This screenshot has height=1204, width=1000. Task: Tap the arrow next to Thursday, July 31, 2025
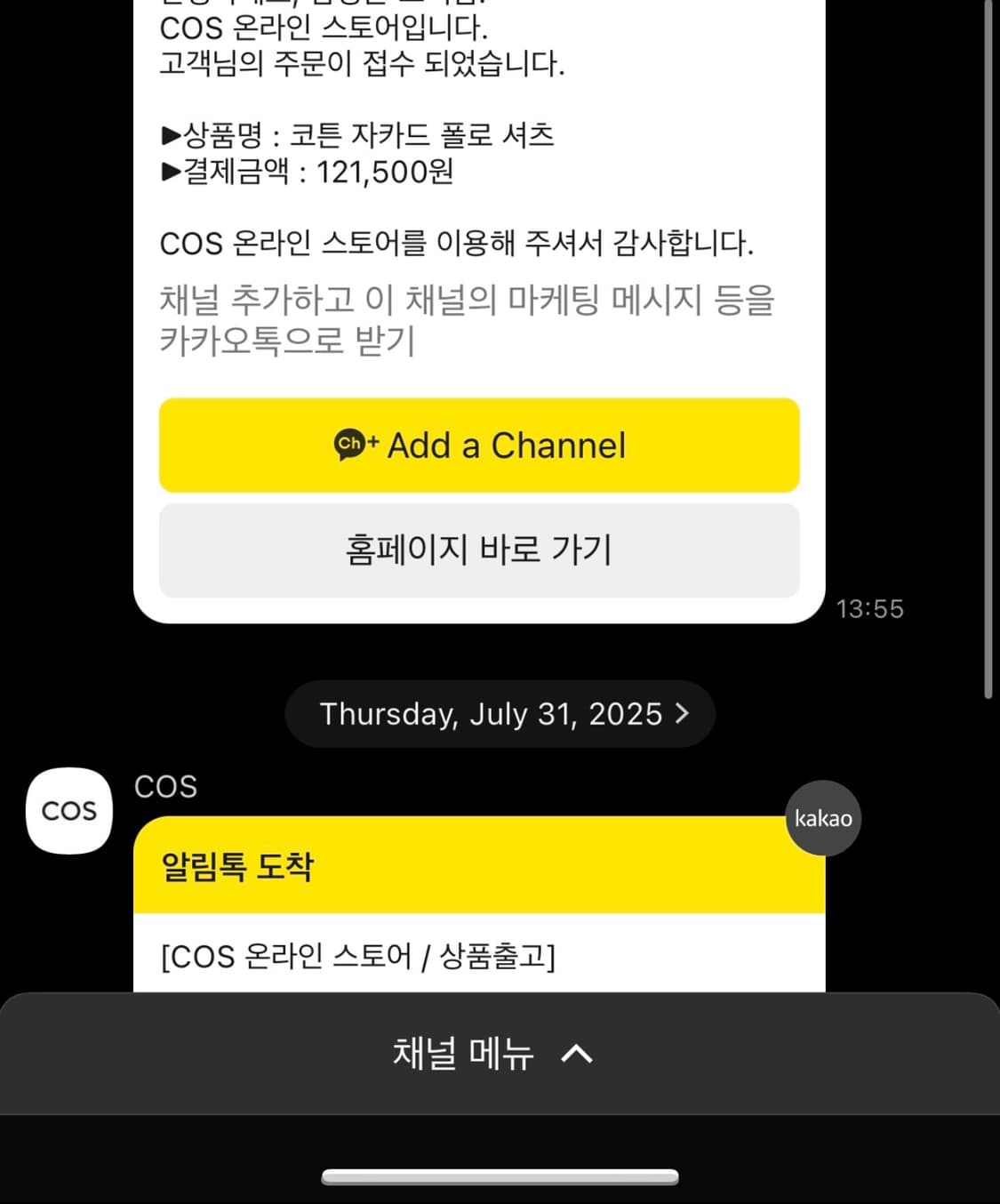[684, 714]
